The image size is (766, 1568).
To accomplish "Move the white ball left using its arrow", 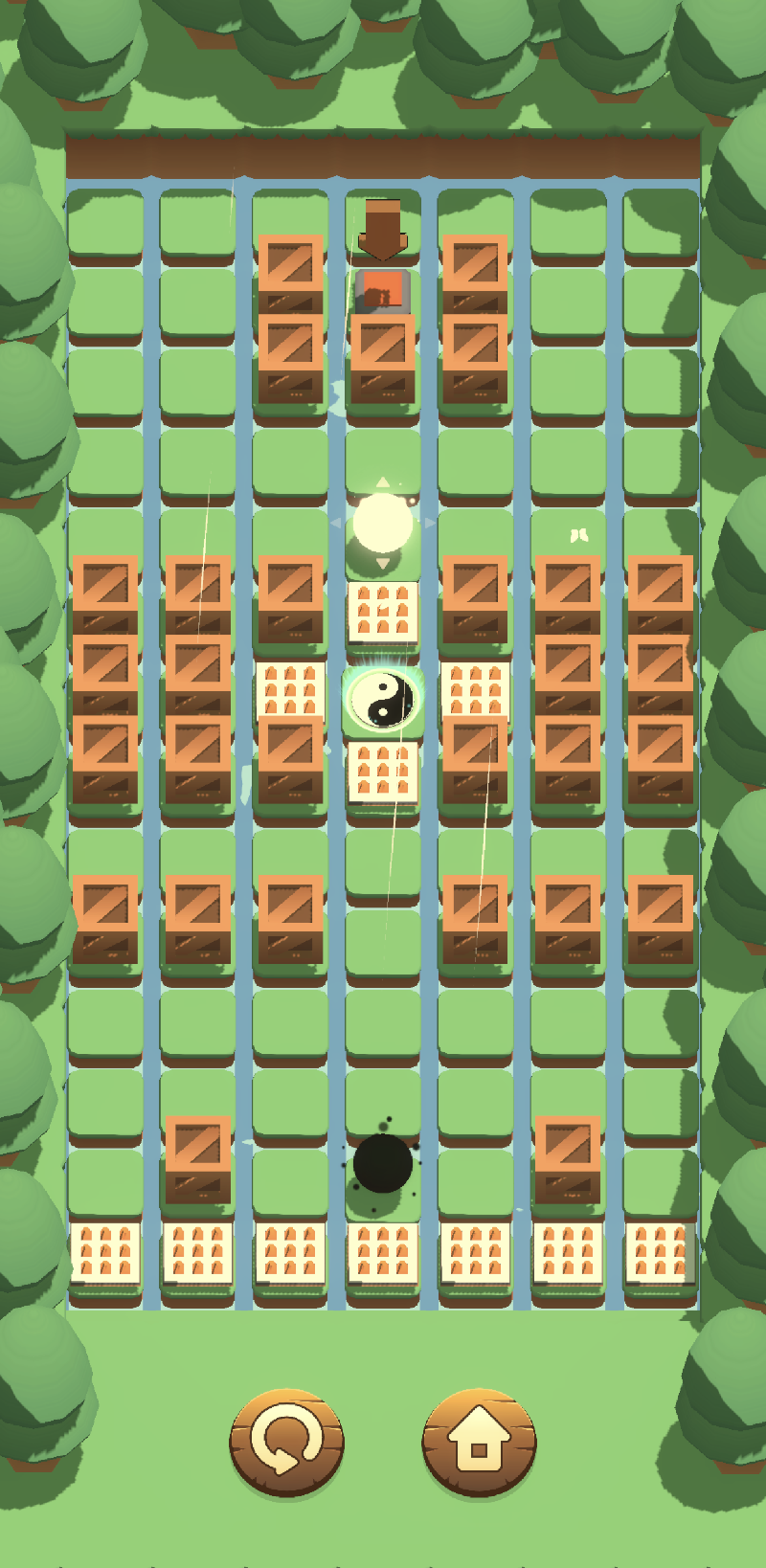I will [x=336, y=524].
